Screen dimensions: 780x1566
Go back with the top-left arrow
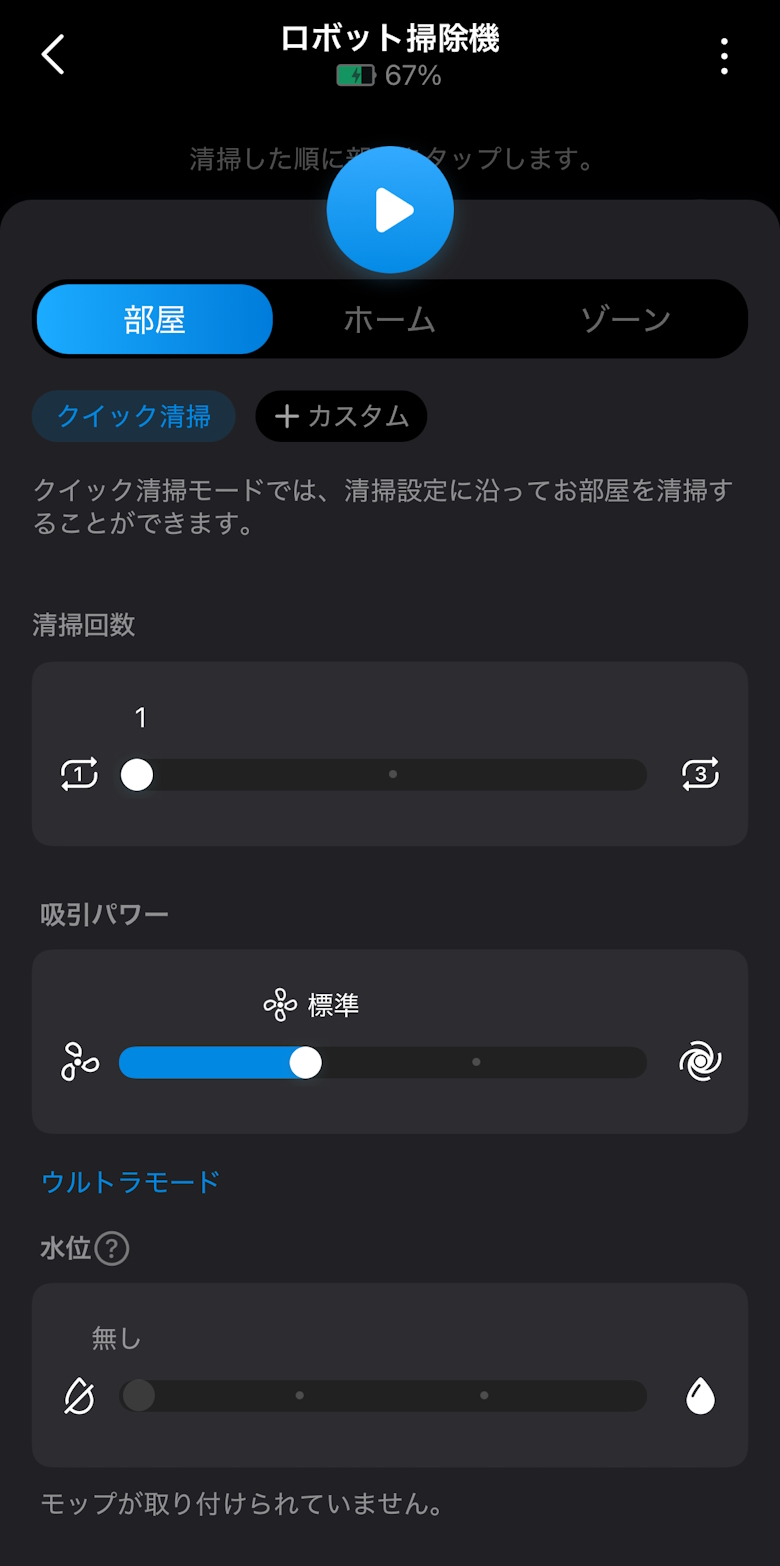pos(53,55)
